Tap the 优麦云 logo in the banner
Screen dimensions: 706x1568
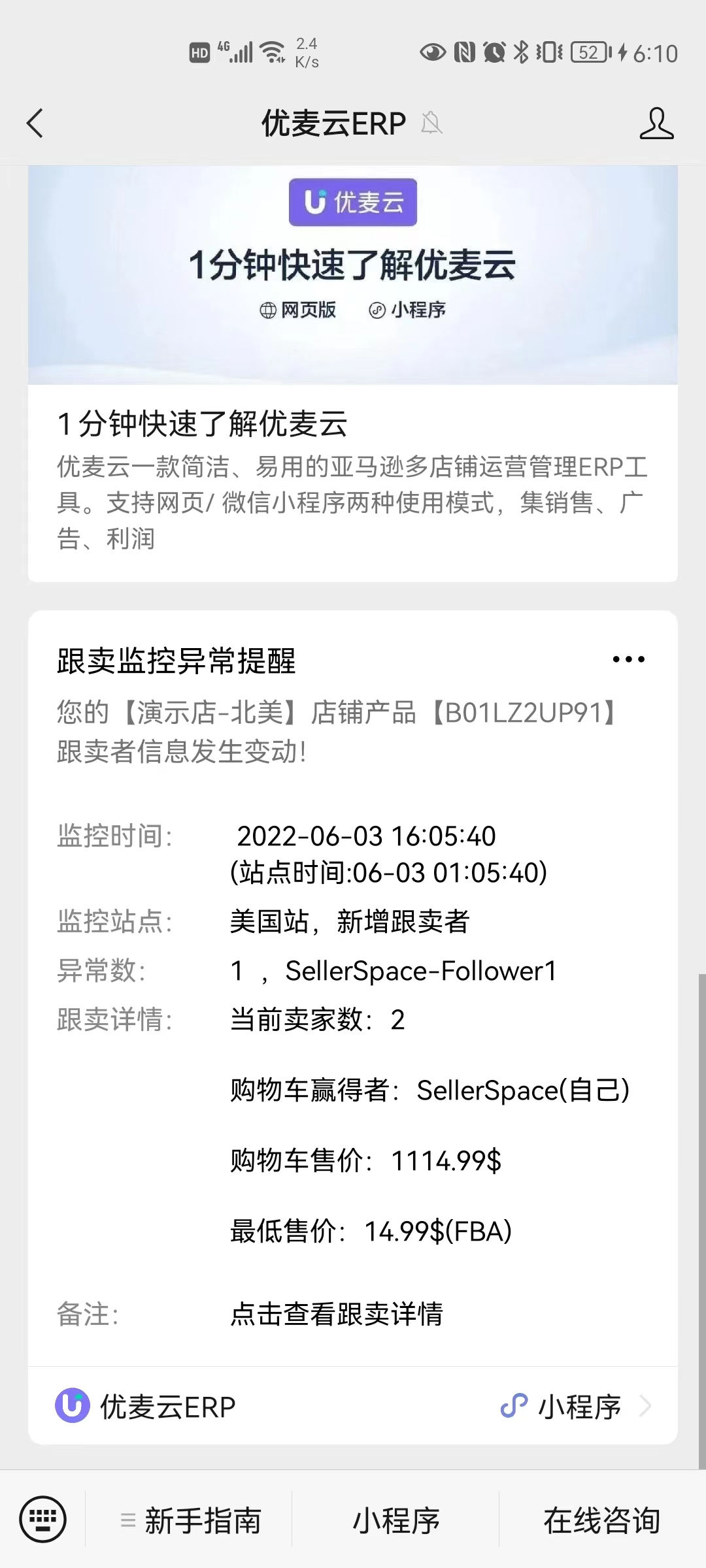click(353, 202)
